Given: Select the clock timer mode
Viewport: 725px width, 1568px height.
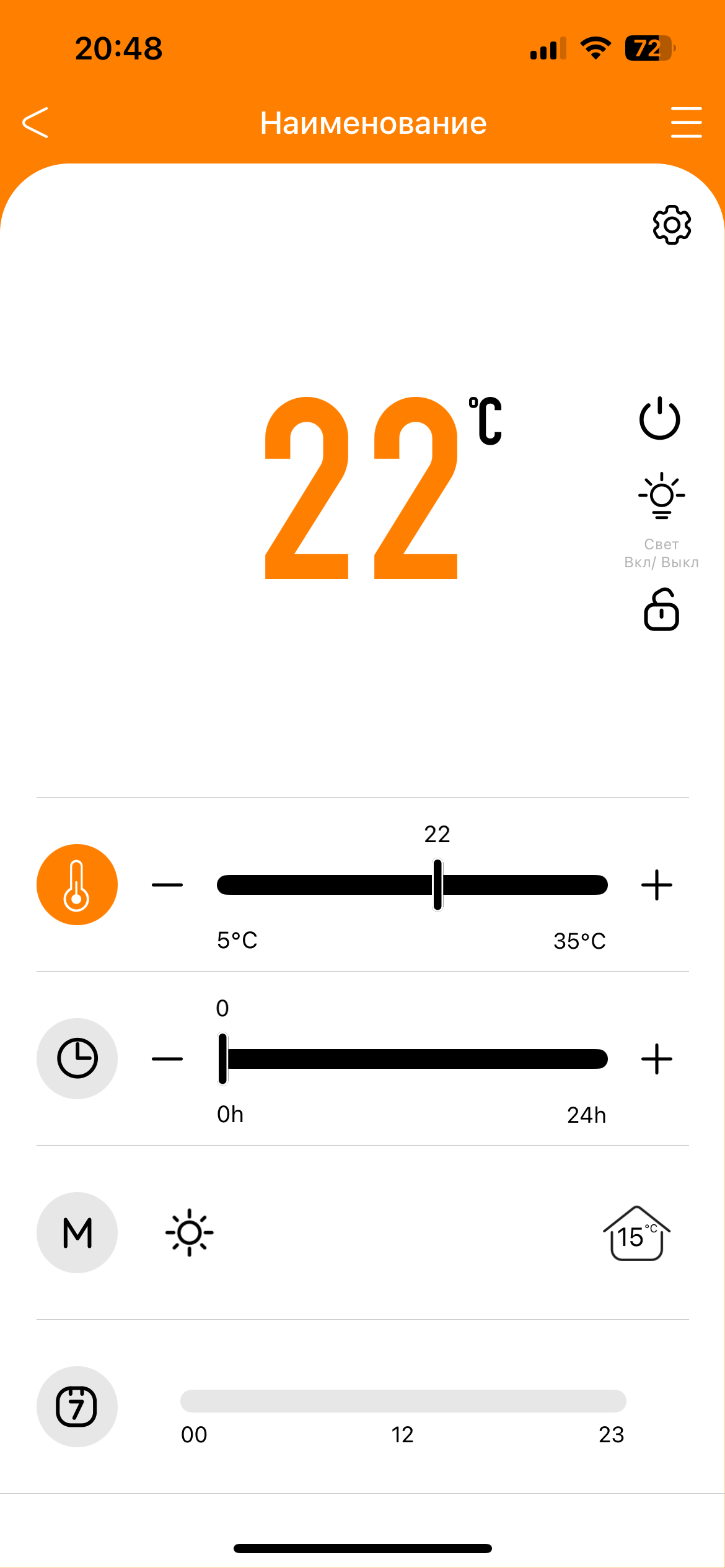Looking at the screenshot, I should coord(77,1058).
